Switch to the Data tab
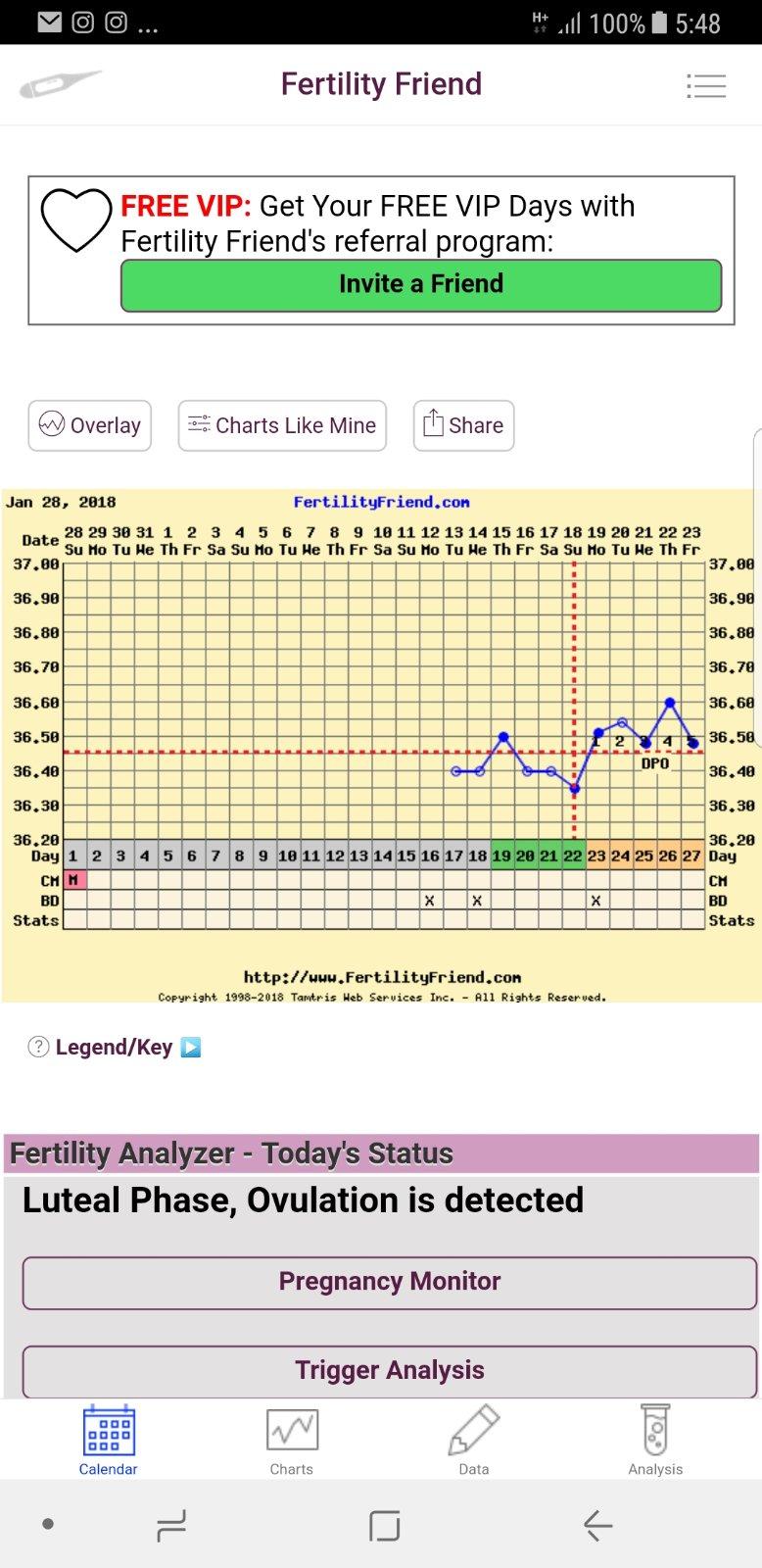Image resolution: width=762 pixels, height=1568 pixels. coord(474,1440)
